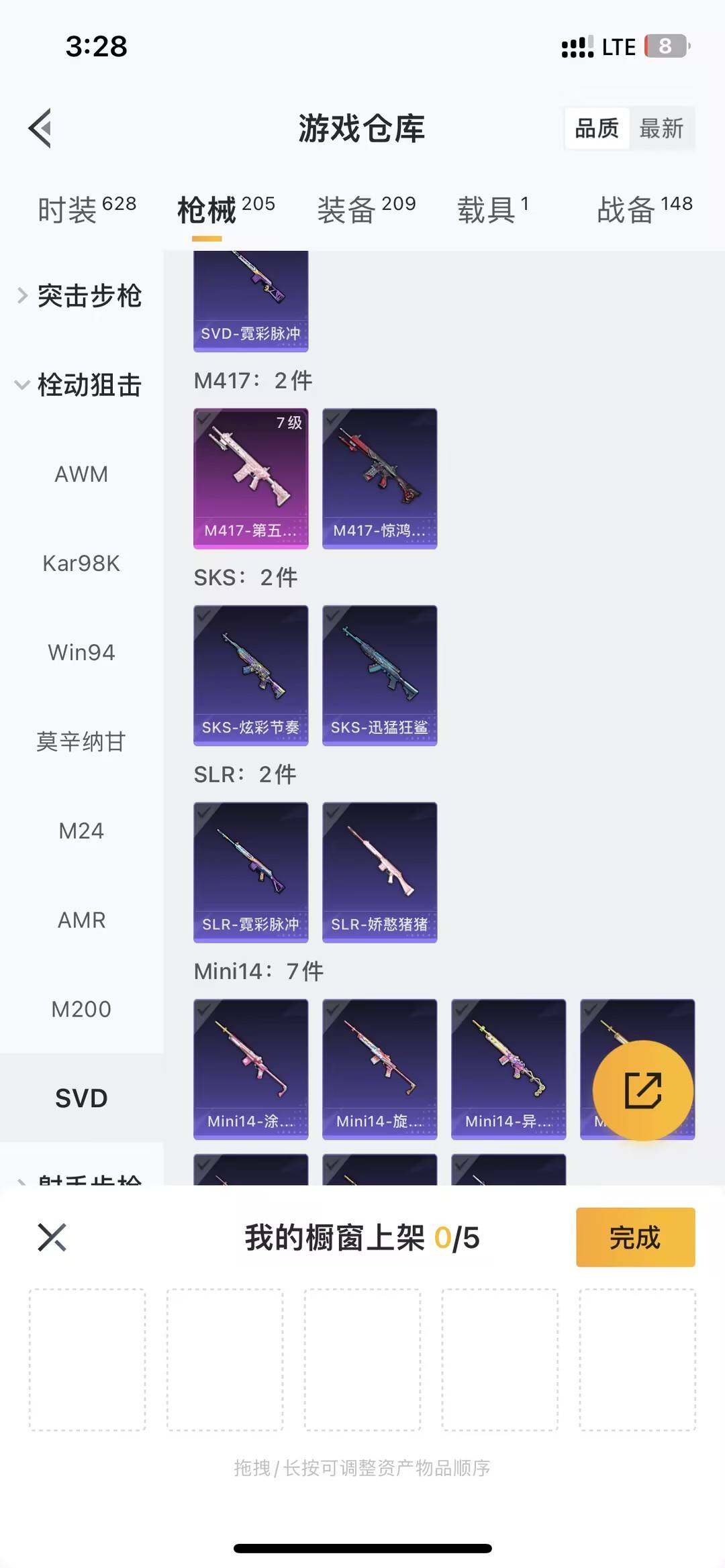Image resolution: width=725 pixels, height=1568 pixels.
Task: Tap the Mini14-涂 weapon thumbnail
Action: click(x=250, y=1068)
